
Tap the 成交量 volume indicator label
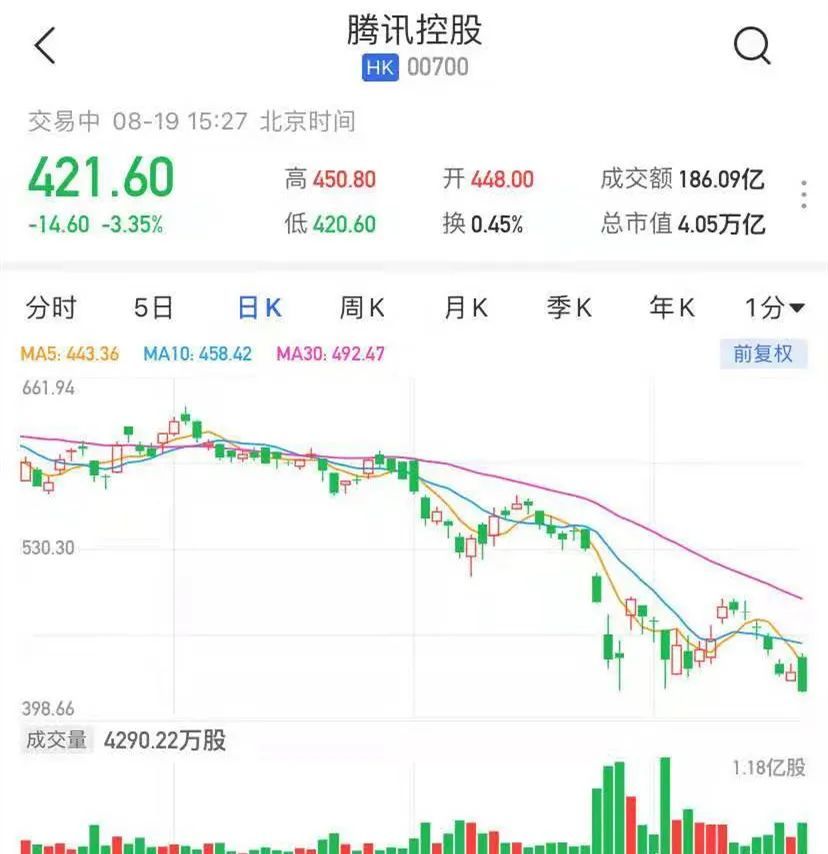point(57,741)
